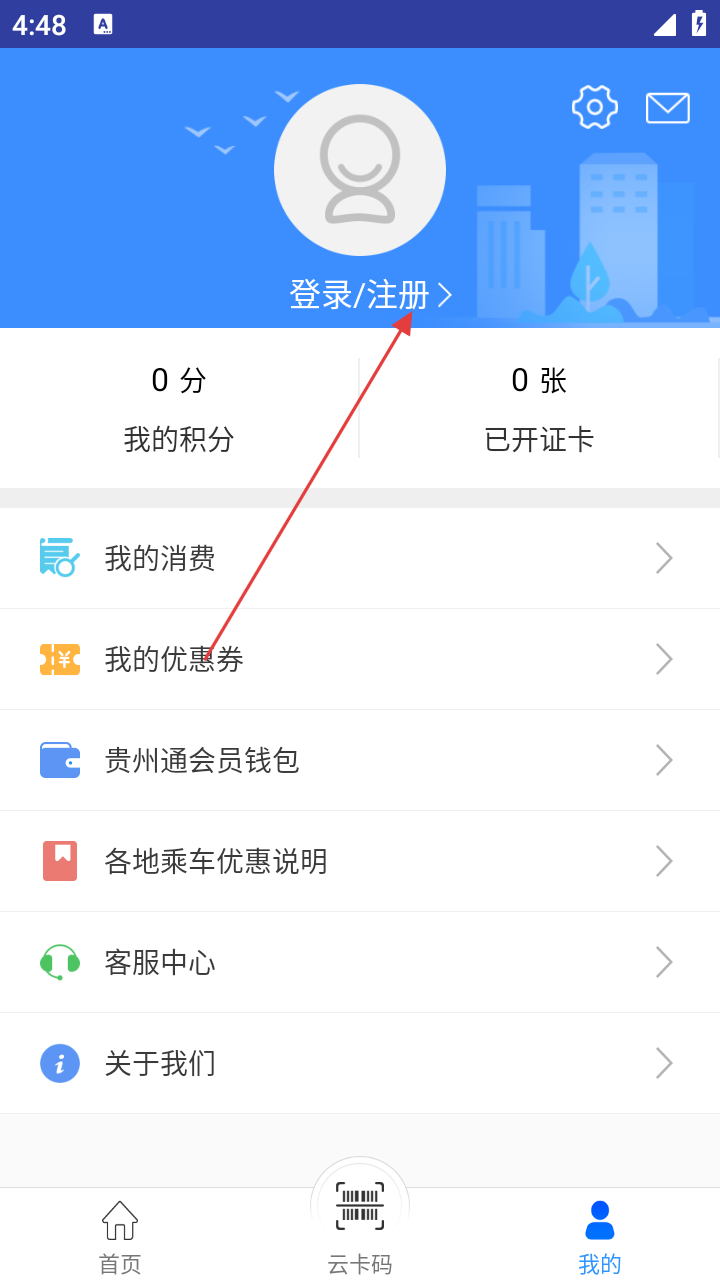Open 客服中心 customer service
This screenshot has width=720, height=1280.
coord(360,962)
